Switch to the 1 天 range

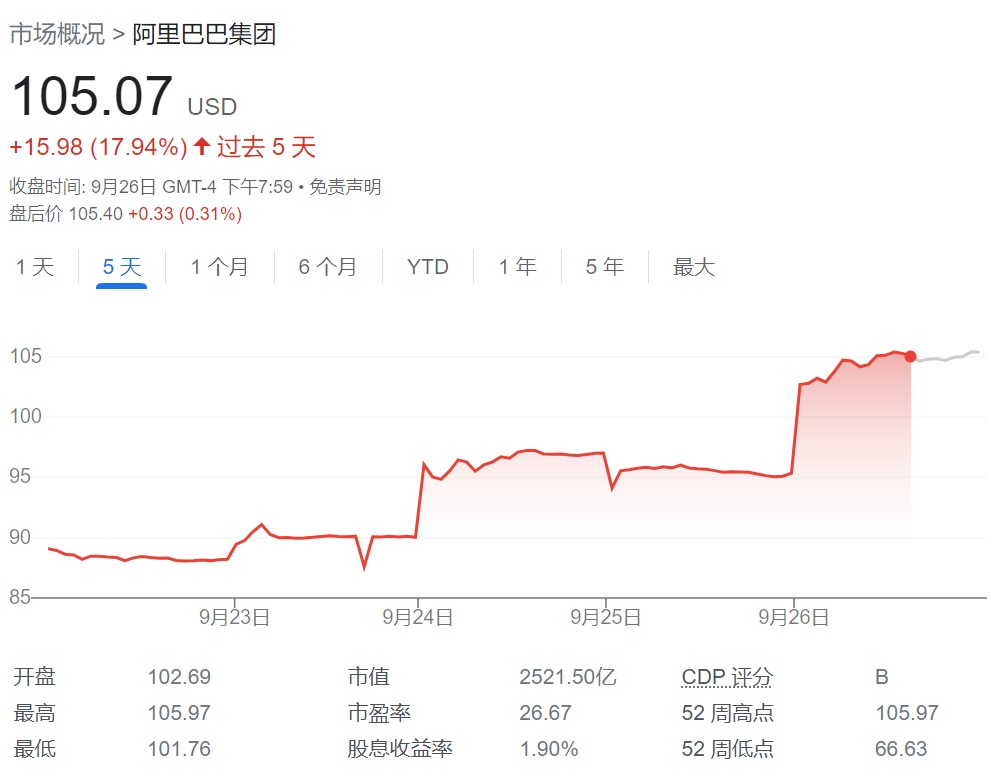point(35,267)
